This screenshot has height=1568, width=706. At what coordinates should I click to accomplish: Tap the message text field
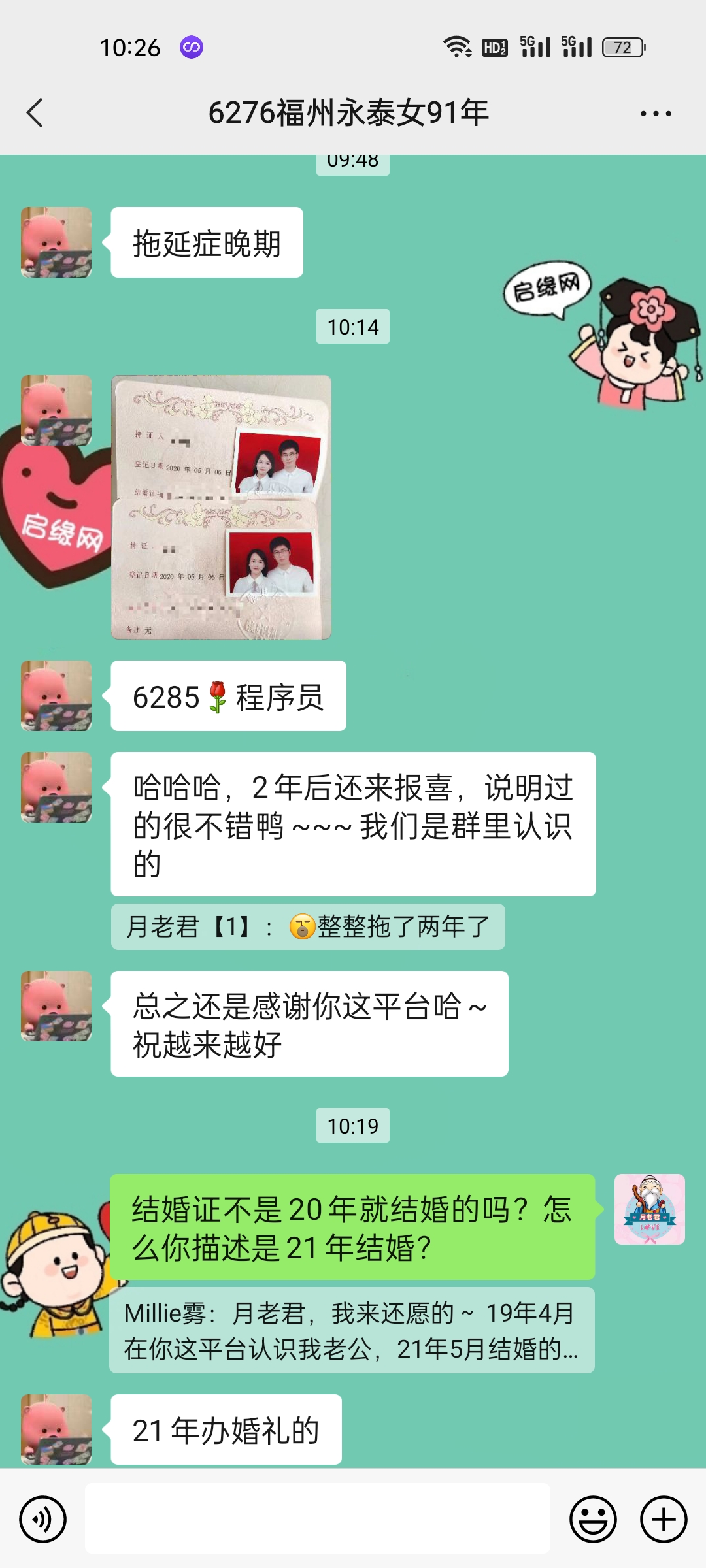[317, 1519]
